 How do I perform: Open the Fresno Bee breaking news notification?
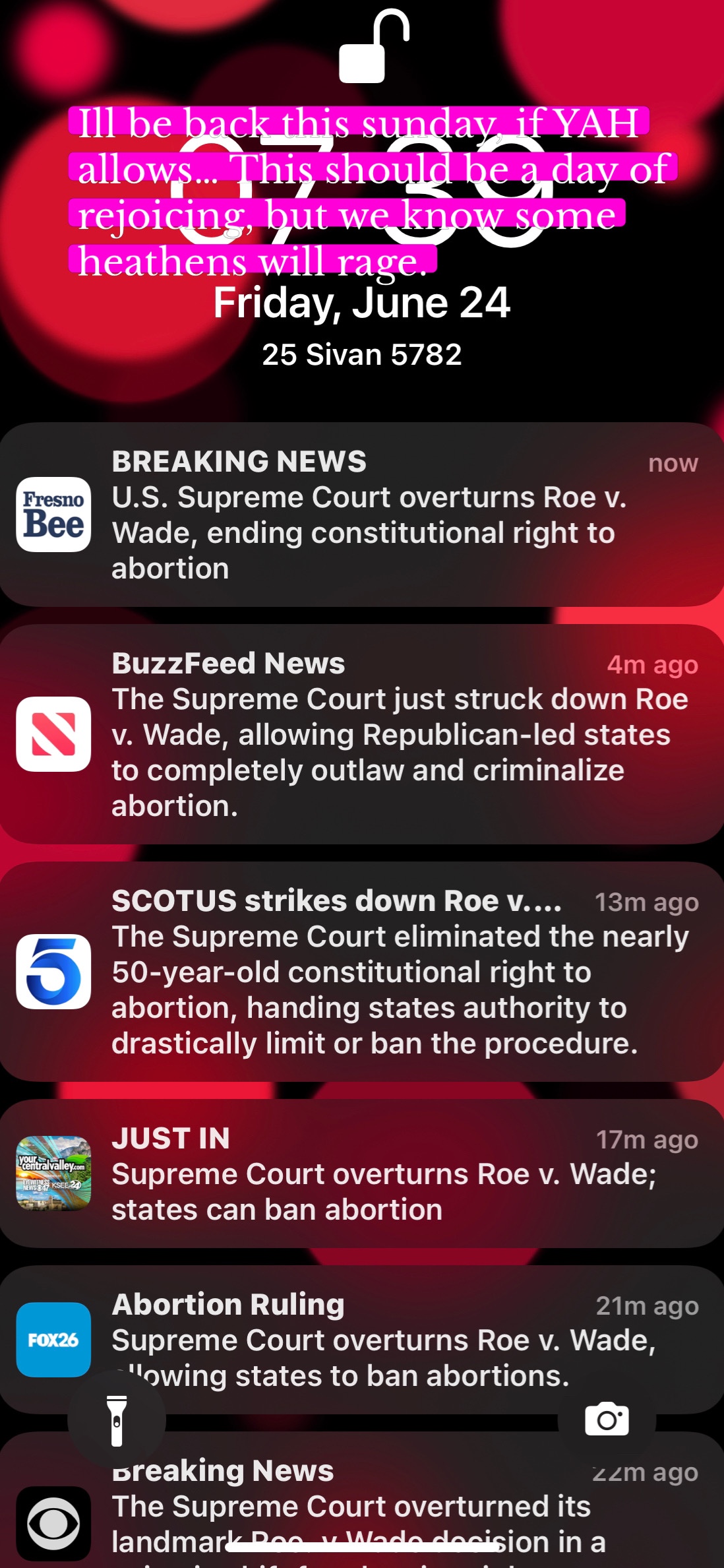click(x=362, y=515)
